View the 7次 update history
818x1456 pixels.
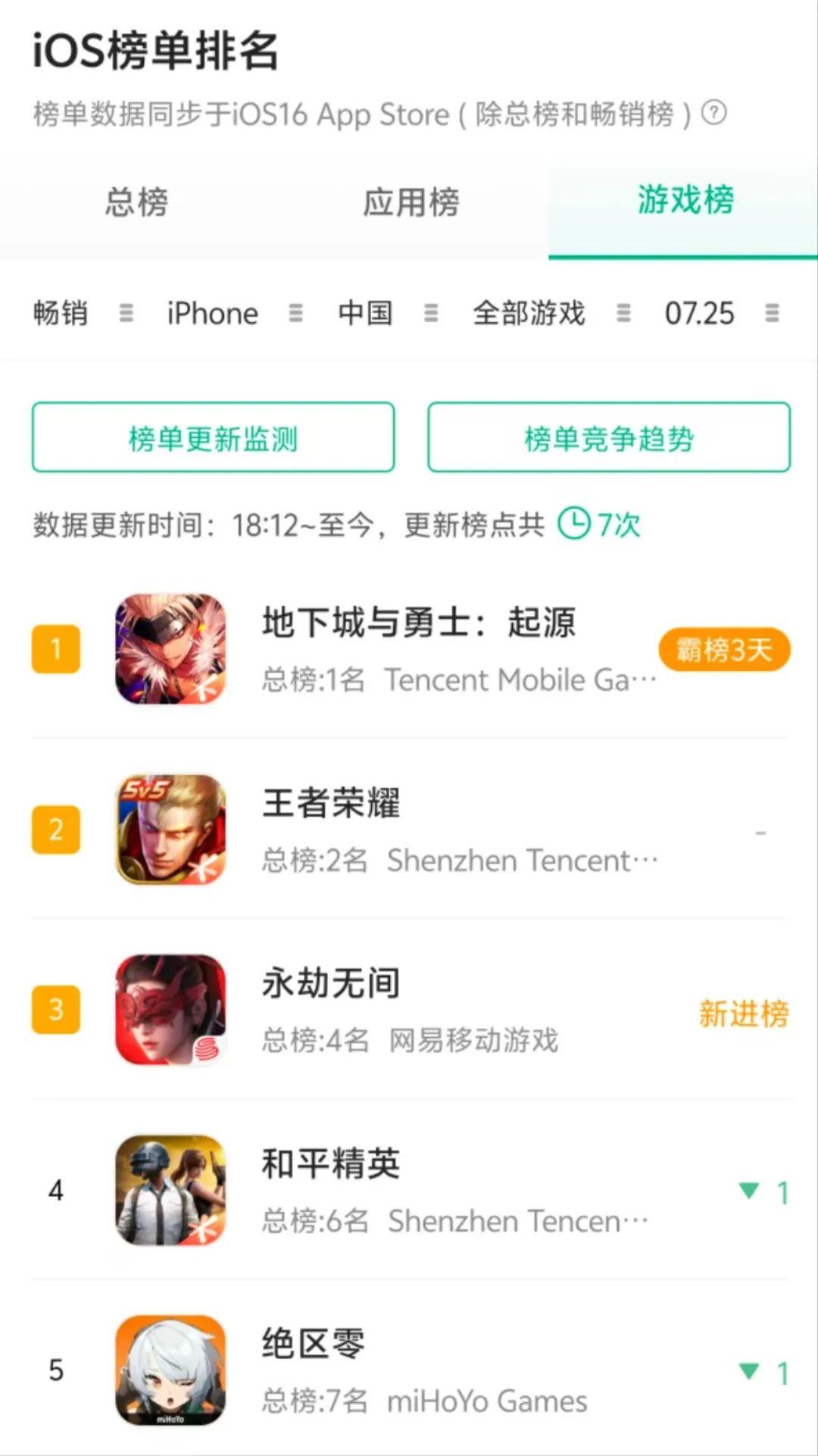click(600, 524)
